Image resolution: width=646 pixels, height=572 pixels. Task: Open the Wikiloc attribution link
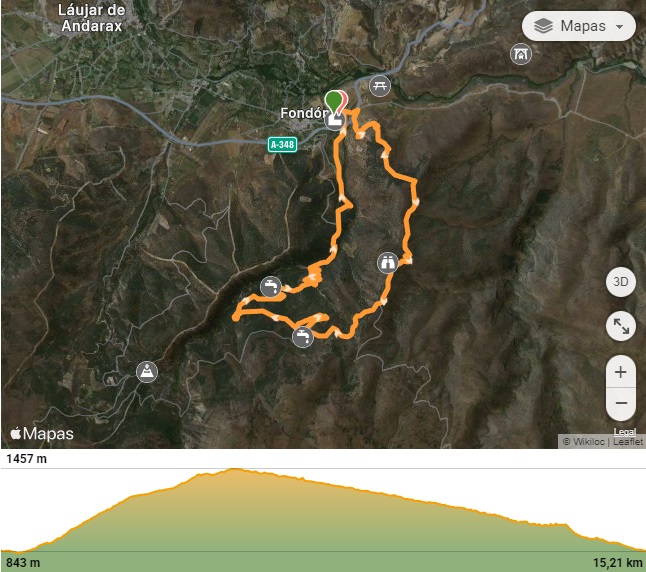(x=589, y=441)
